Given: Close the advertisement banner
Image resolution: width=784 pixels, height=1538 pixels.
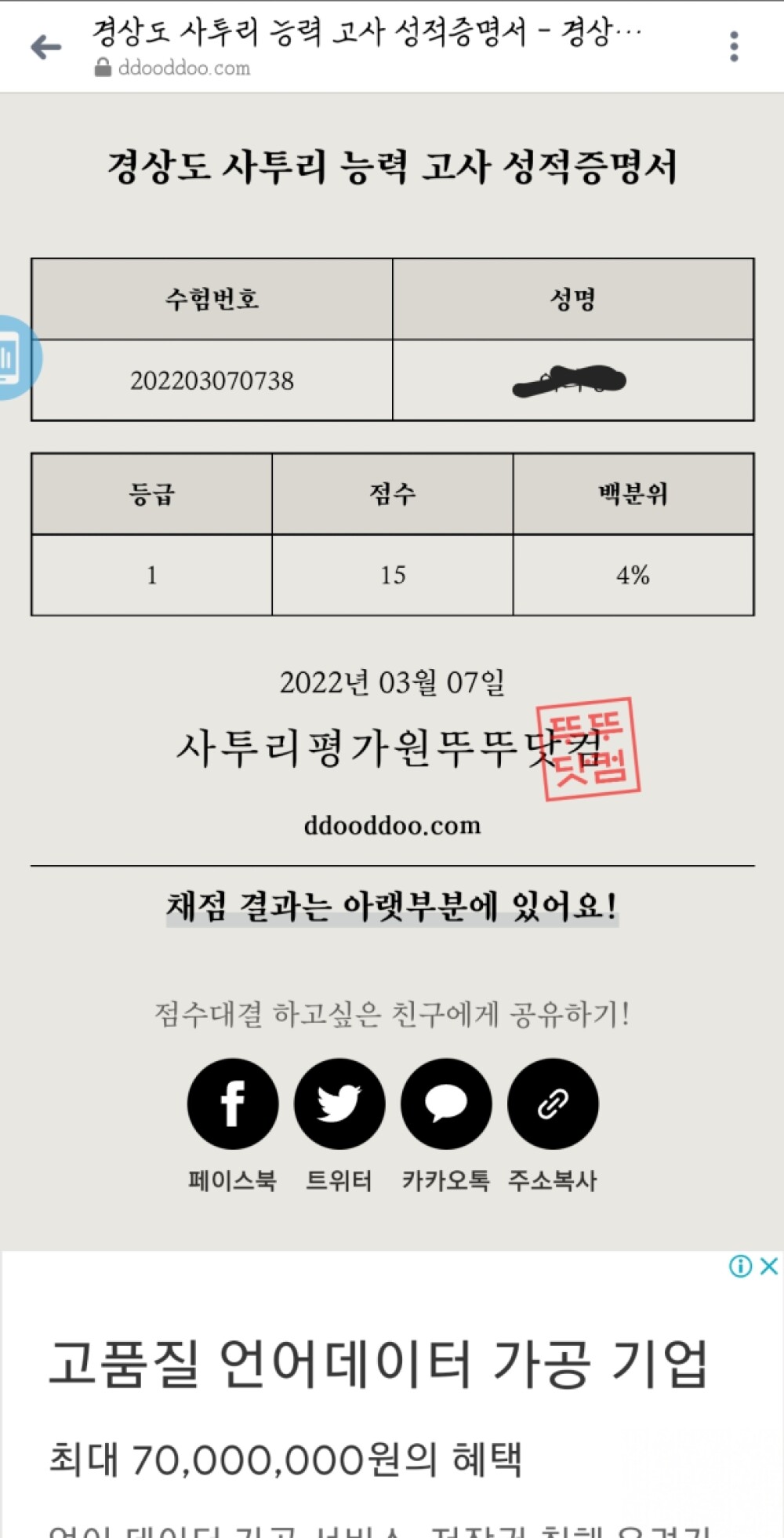Looking at the screenshot, I should pyautogui.click(x=769, y=1266).
